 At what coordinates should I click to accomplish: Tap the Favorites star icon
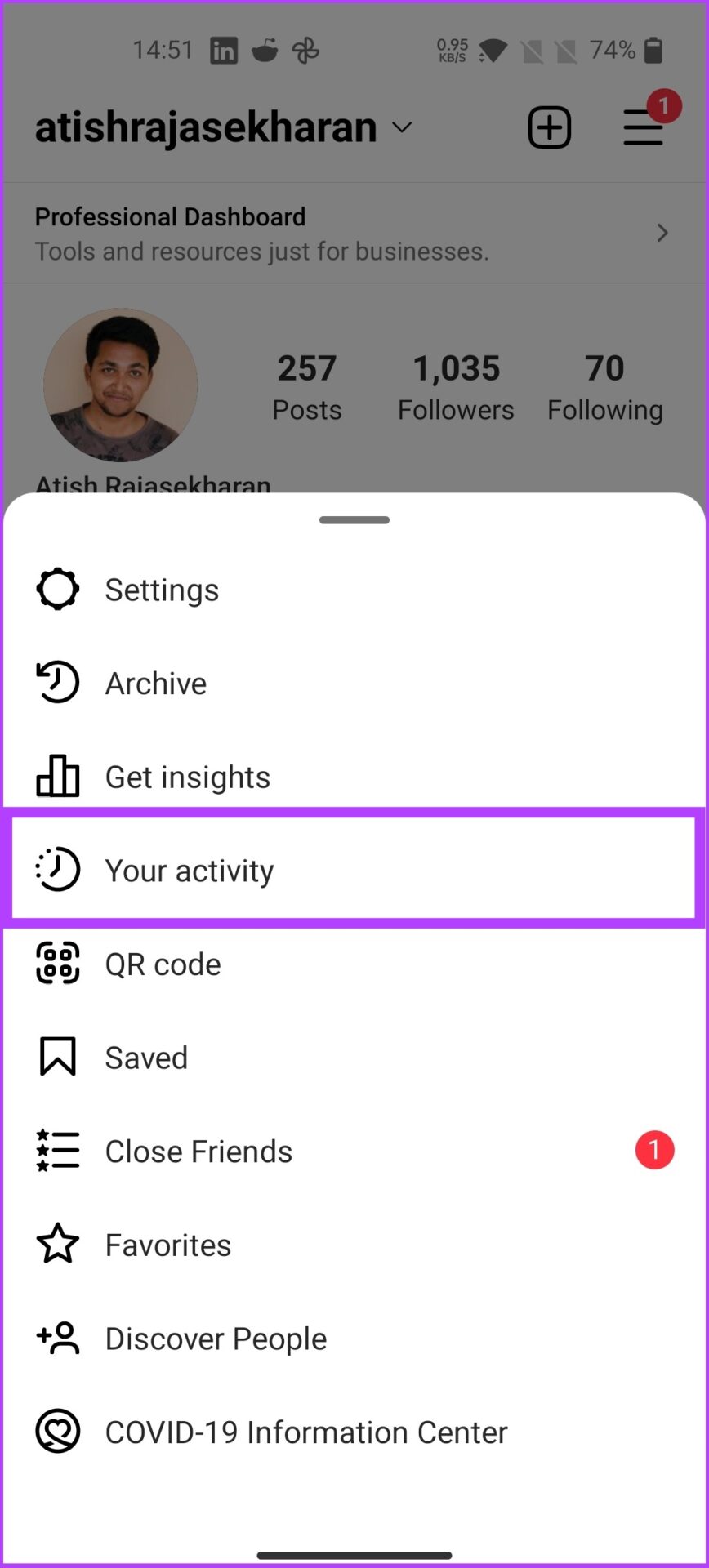(x=57, y=1244)
